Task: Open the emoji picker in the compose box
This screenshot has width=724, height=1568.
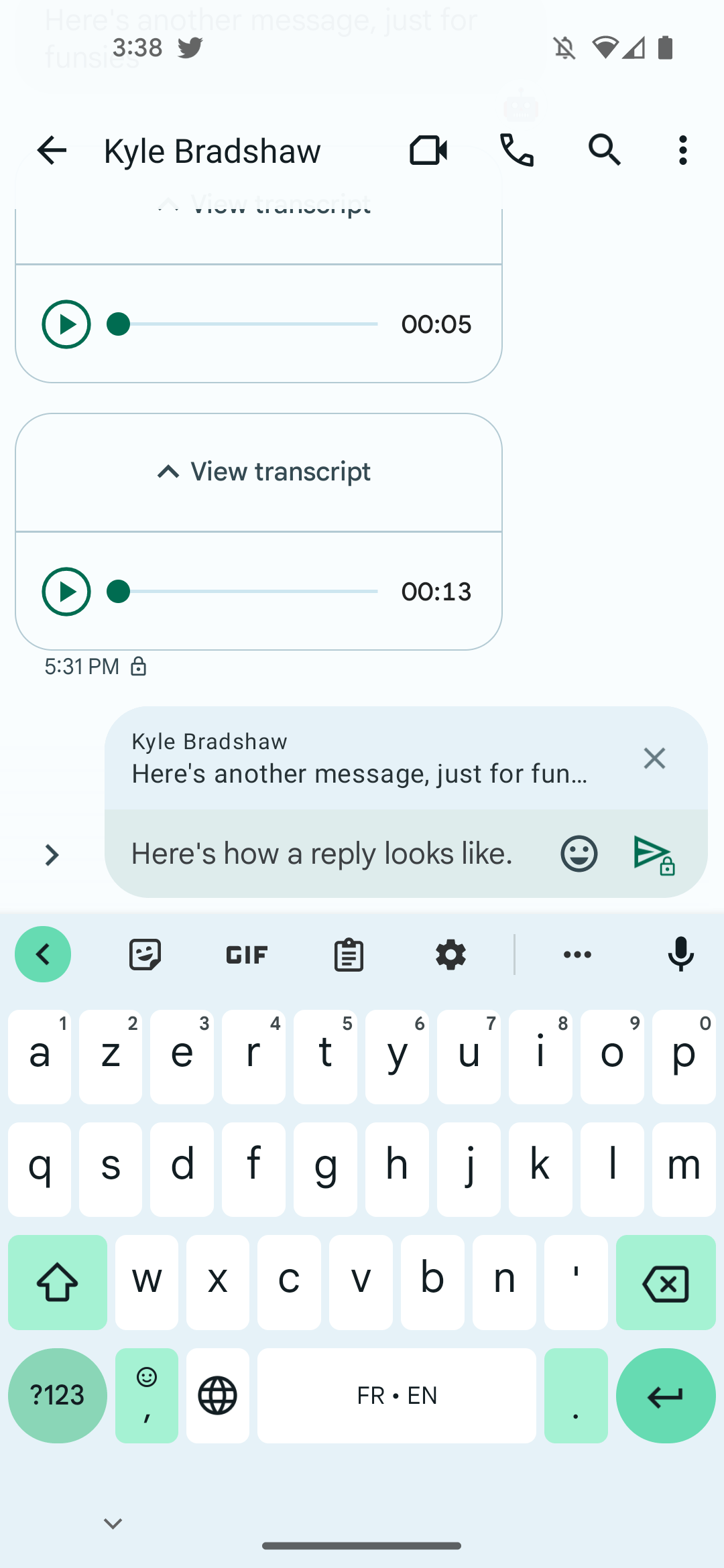Action: [x=579, y=854]
